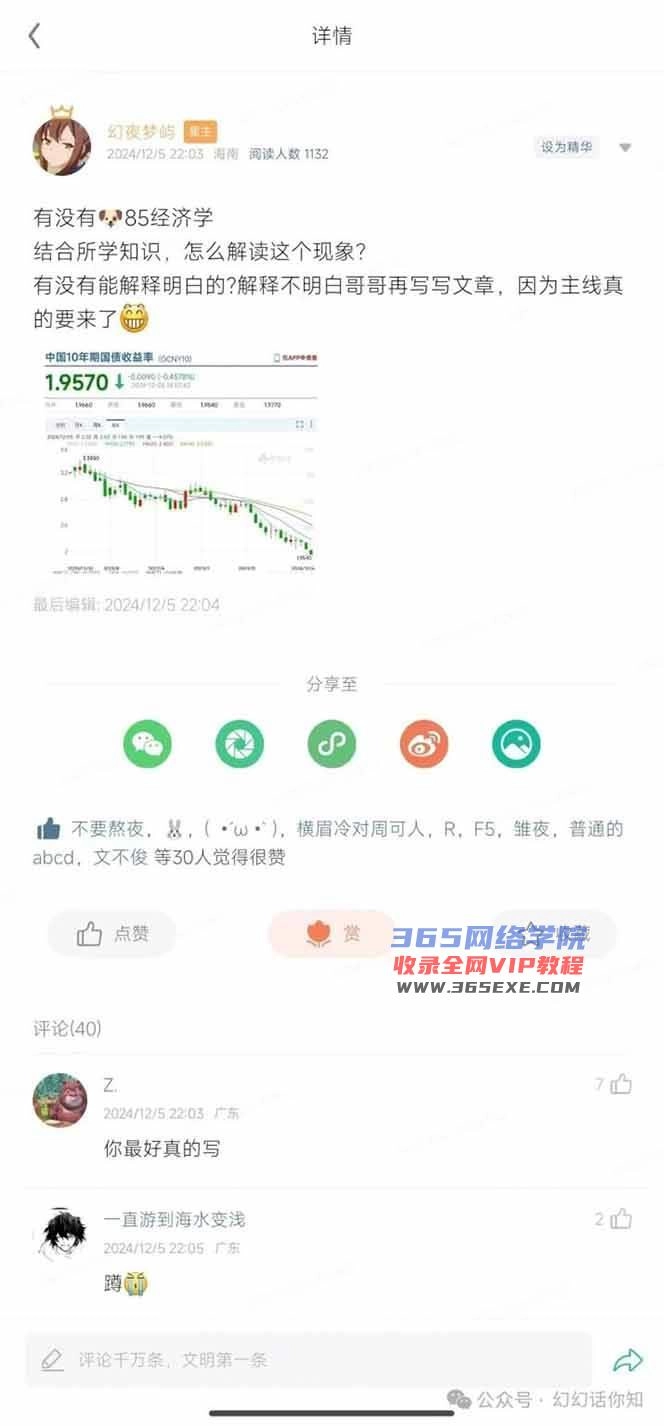Share the post to Weibo
The image size is (664, 1426).
pos(424,744)
